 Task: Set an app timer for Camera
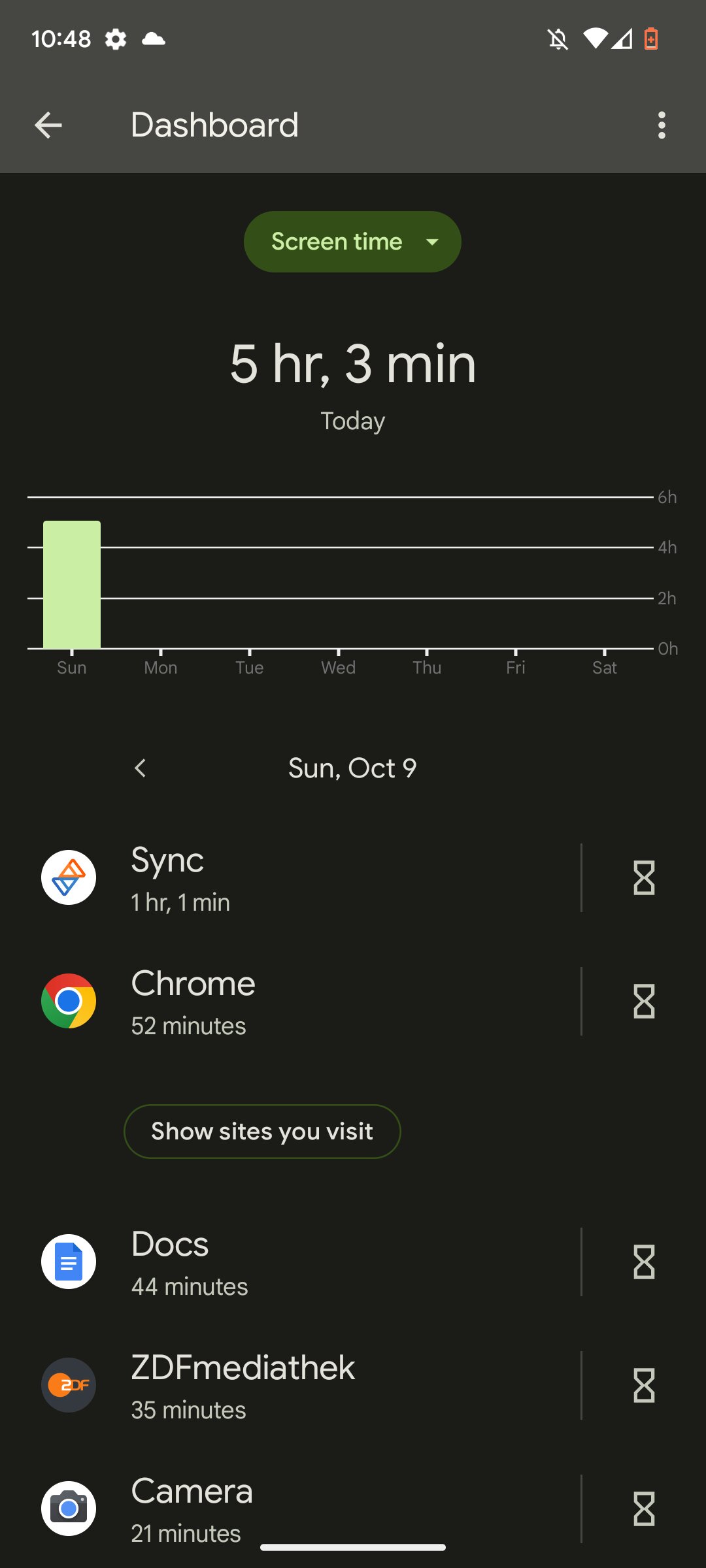644,1509
